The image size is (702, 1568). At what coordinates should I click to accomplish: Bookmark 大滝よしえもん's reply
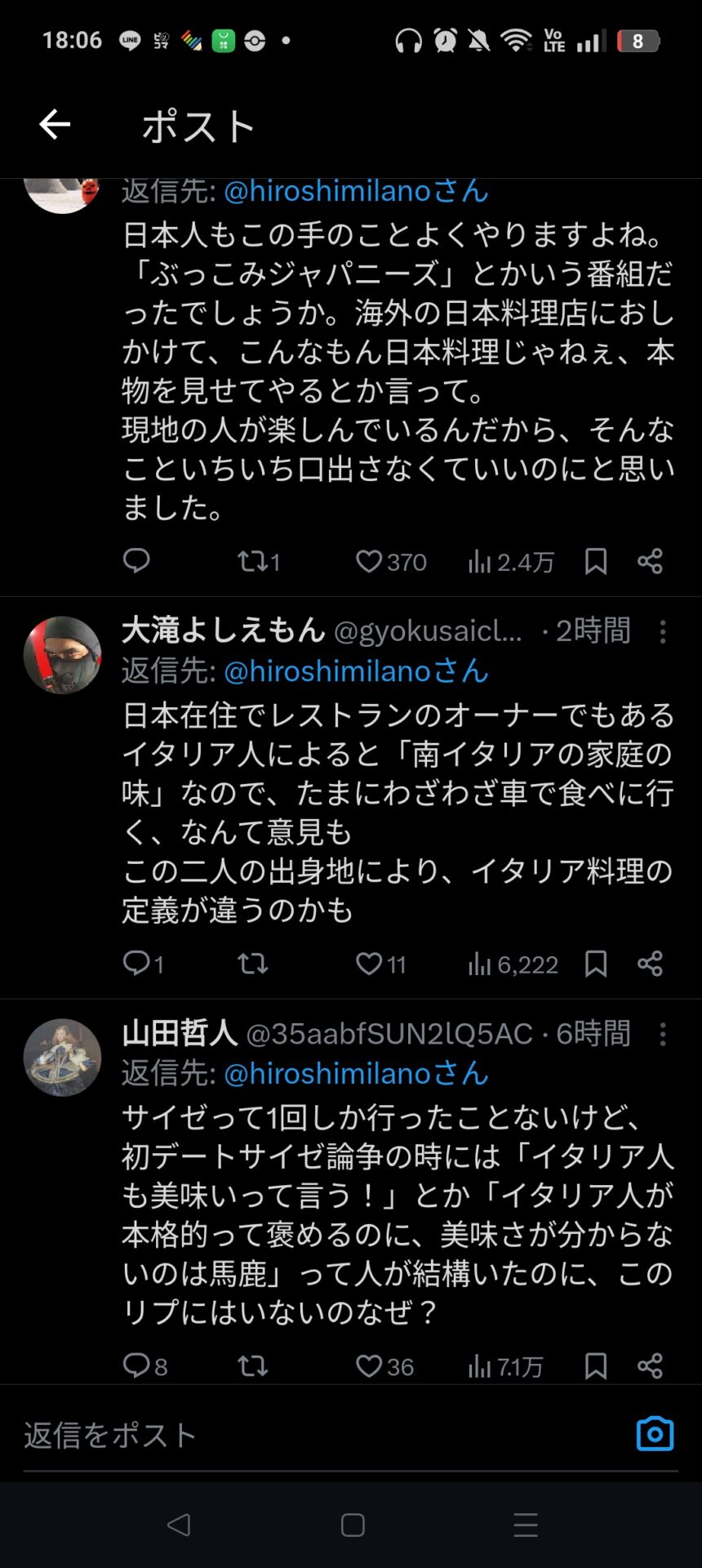coord(596,964)
